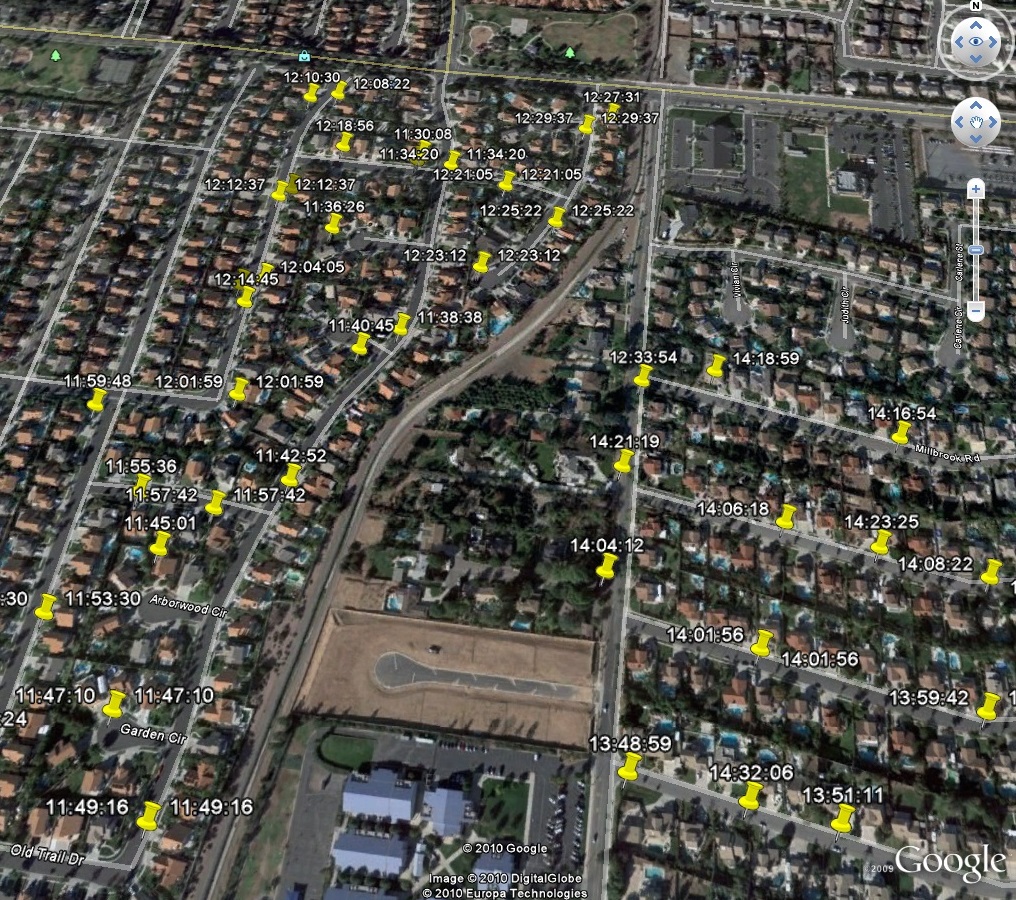
Task: Tap the zoom slider handle
Action: coord(976,249)
